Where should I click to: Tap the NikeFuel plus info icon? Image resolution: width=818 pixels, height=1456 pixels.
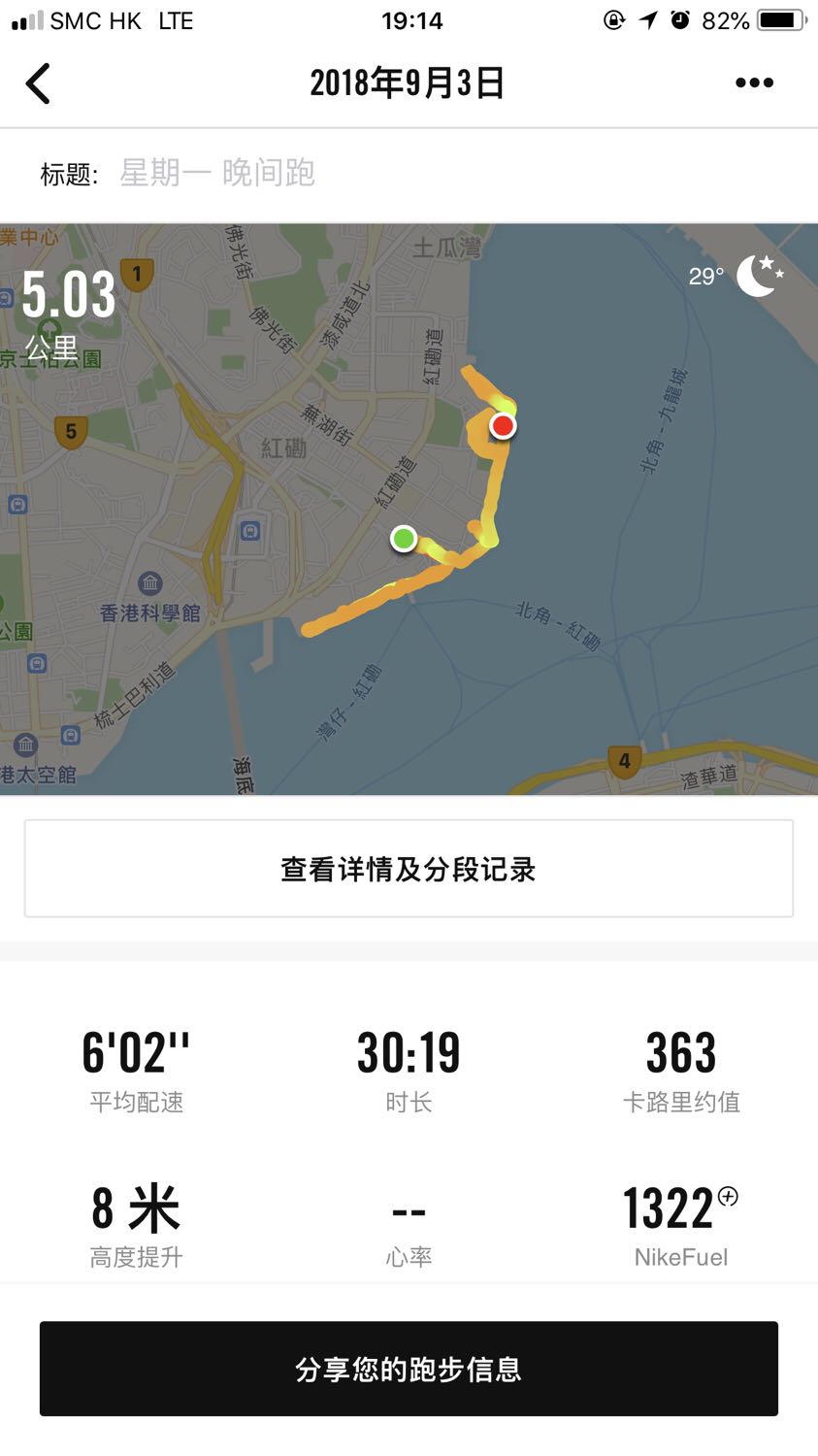(728, 1197)
